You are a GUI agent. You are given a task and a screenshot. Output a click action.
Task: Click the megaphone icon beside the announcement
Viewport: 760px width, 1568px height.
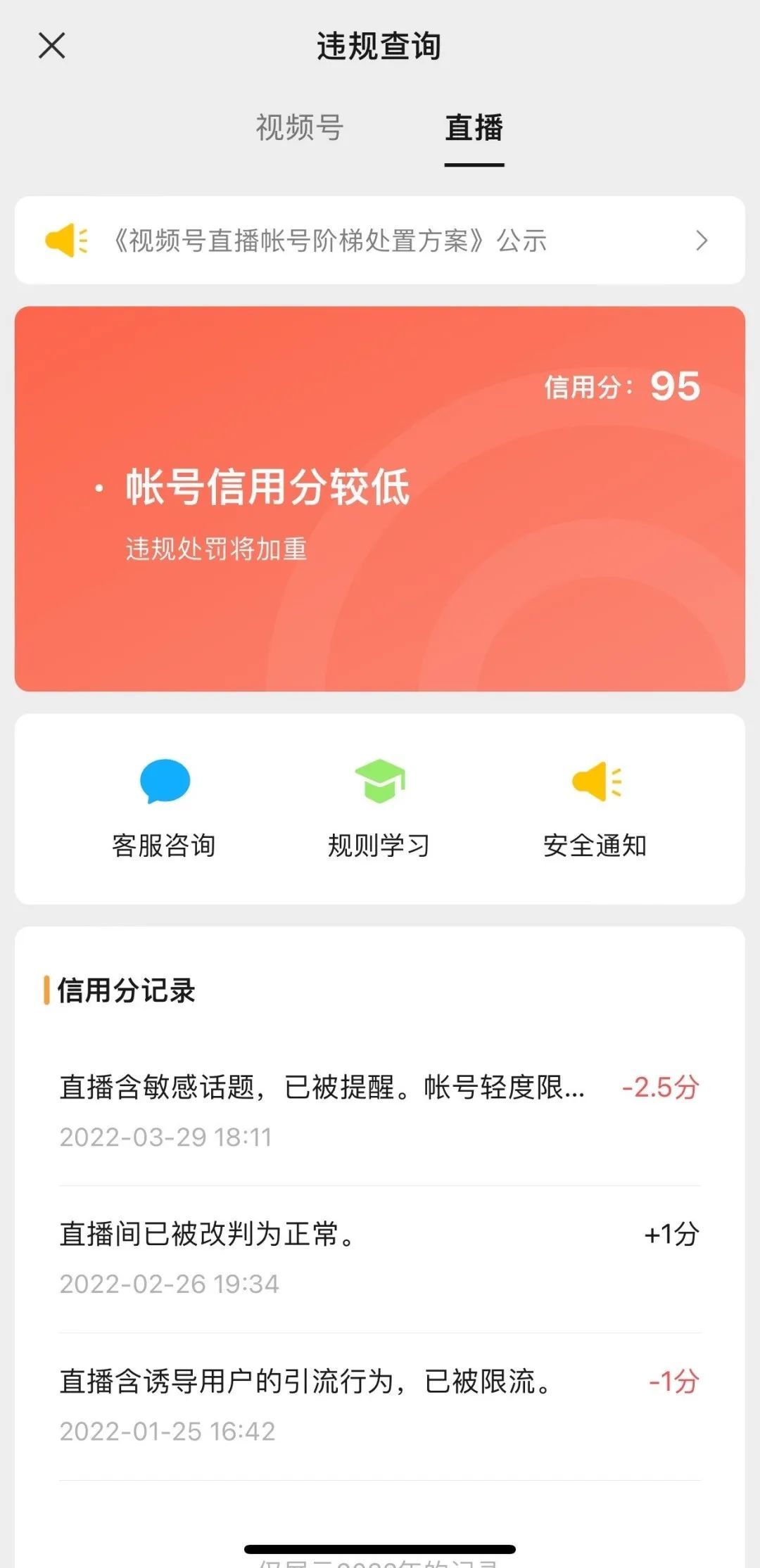coord(68,241)
